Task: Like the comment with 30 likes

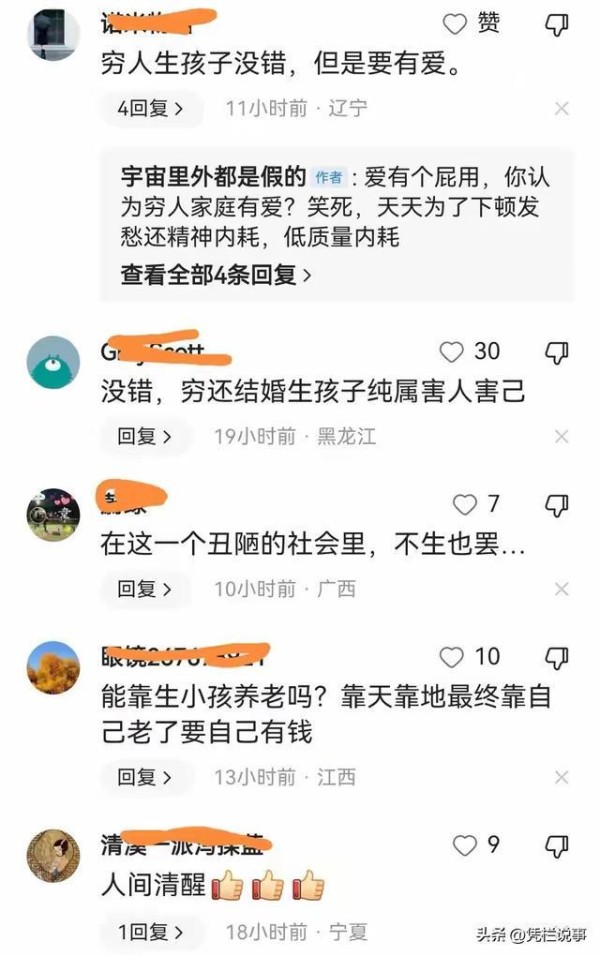Action: pyautogui.click(x=453, y=351)
